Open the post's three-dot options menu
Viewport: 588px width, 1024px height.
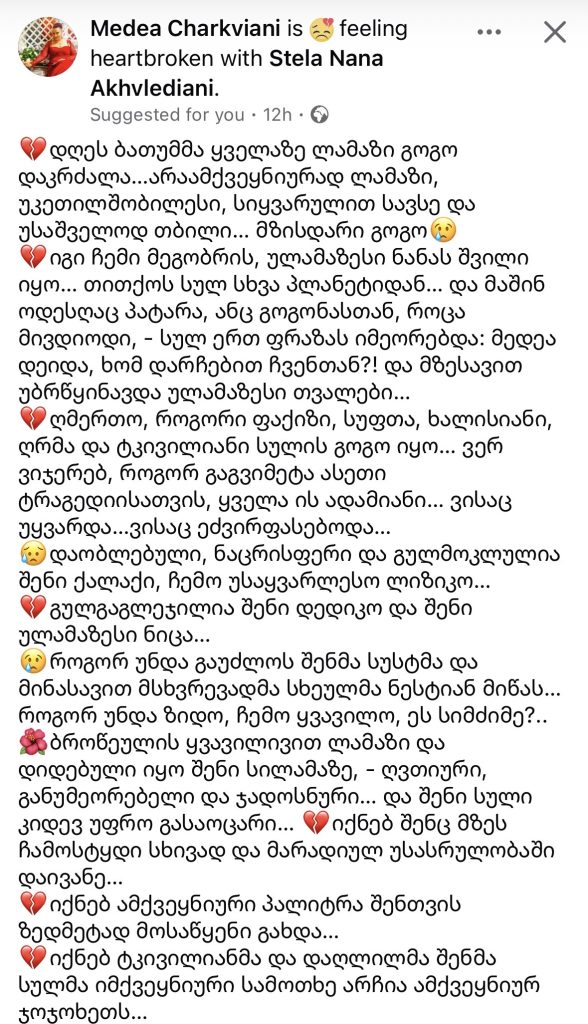coord(489,31)
